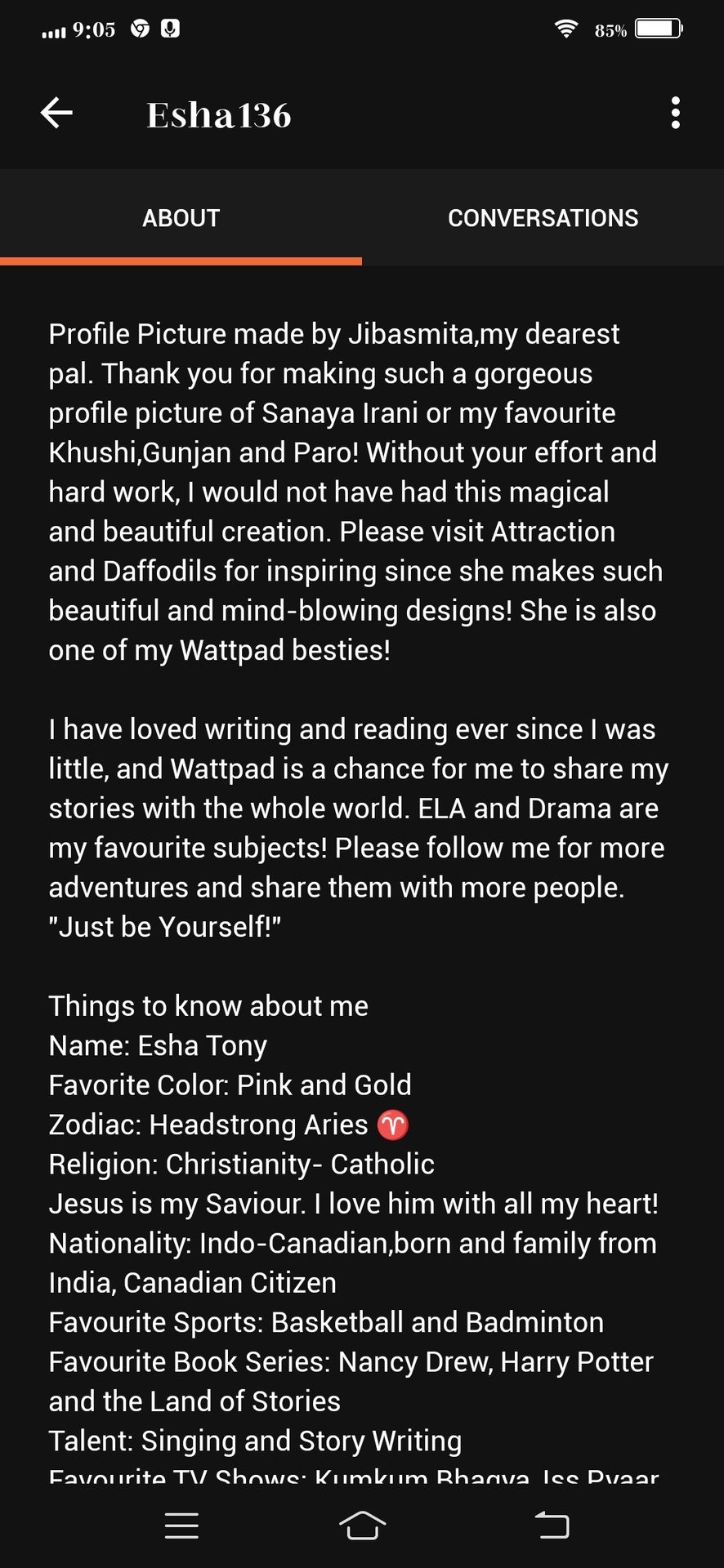
Task: Open the overflow menu
Action: [675, 113]
